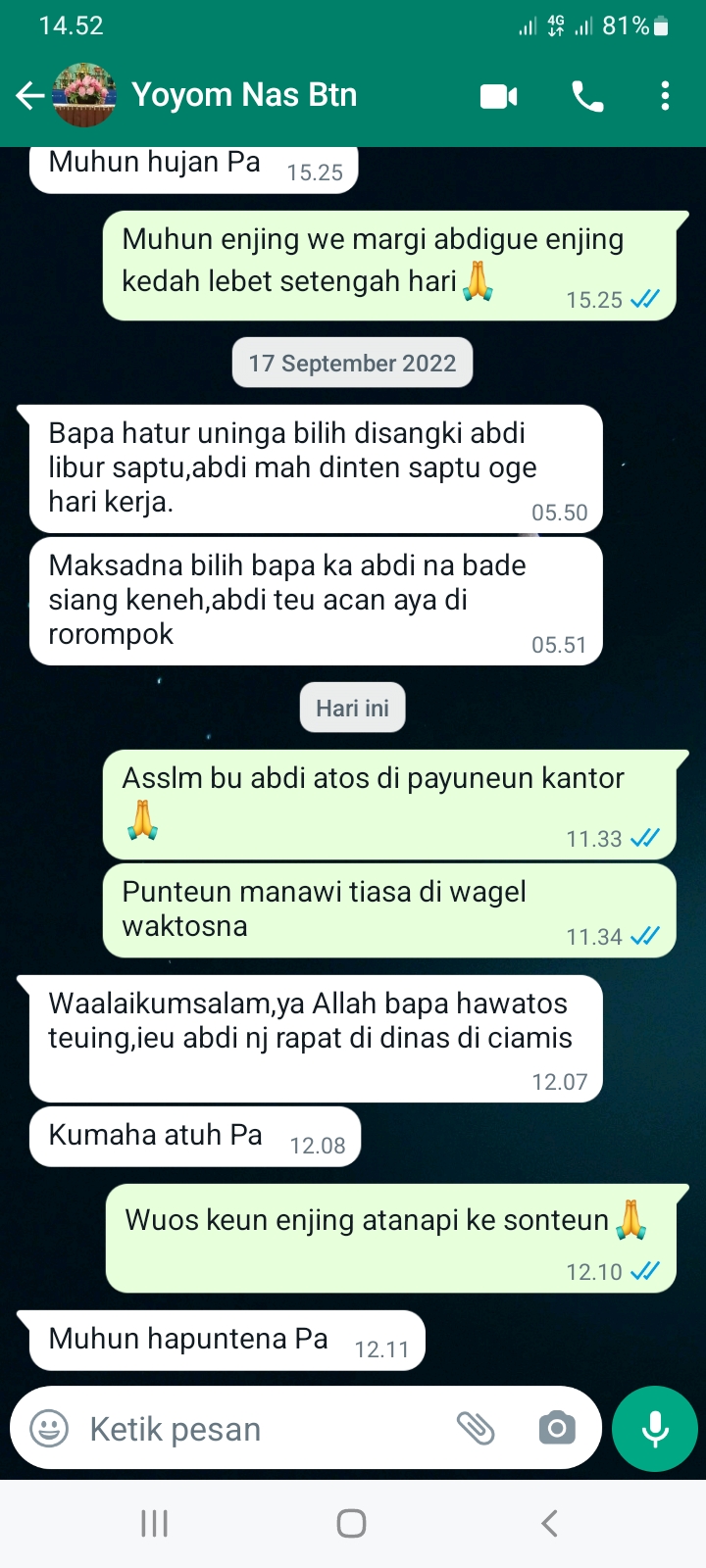
Task: Open the camera from message bar
Action: click(x=557, y=1428)
